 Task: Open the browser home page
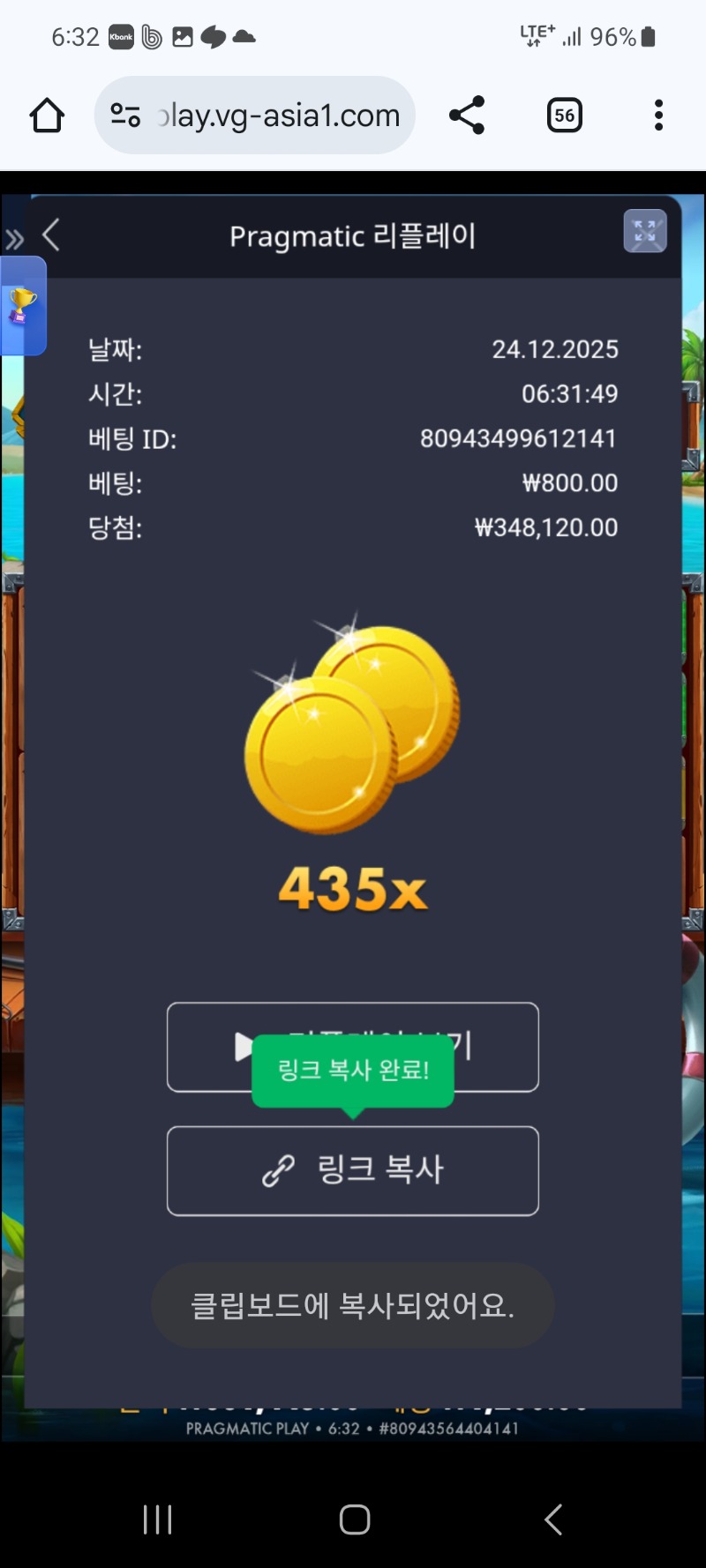(47, 116)
